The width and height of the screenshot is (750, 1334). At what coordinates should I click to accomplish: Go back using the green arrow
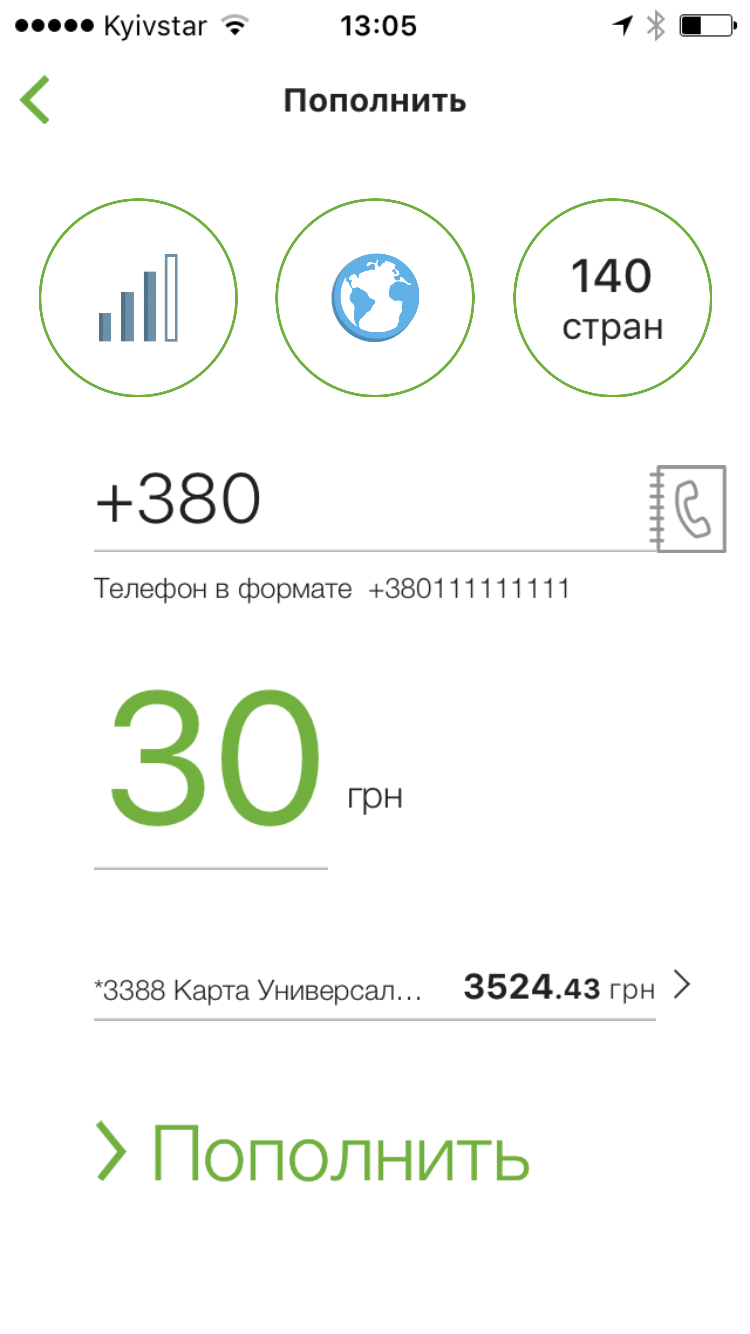tap(34, 100)
